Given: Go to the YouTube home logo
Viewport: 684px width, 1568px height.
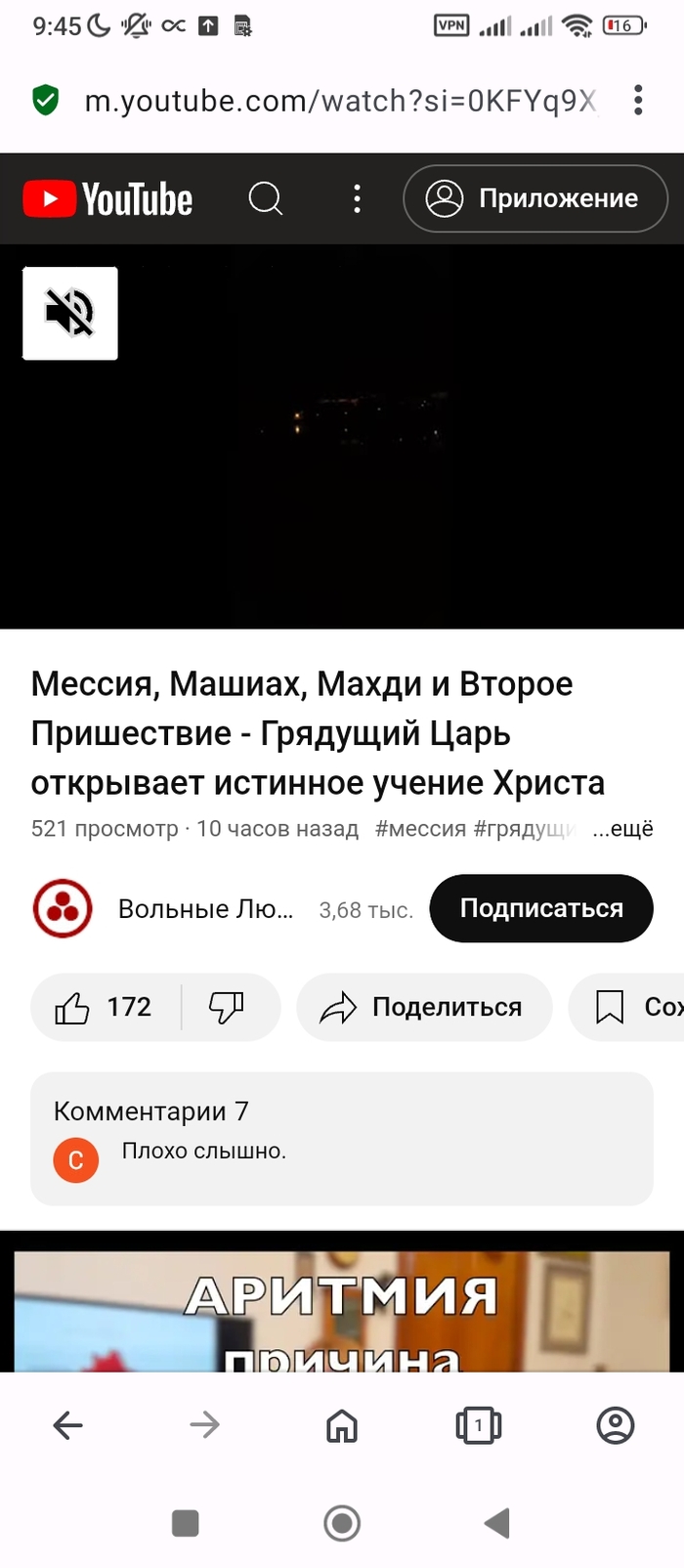Looking at the screenshot, I should 107,198.
